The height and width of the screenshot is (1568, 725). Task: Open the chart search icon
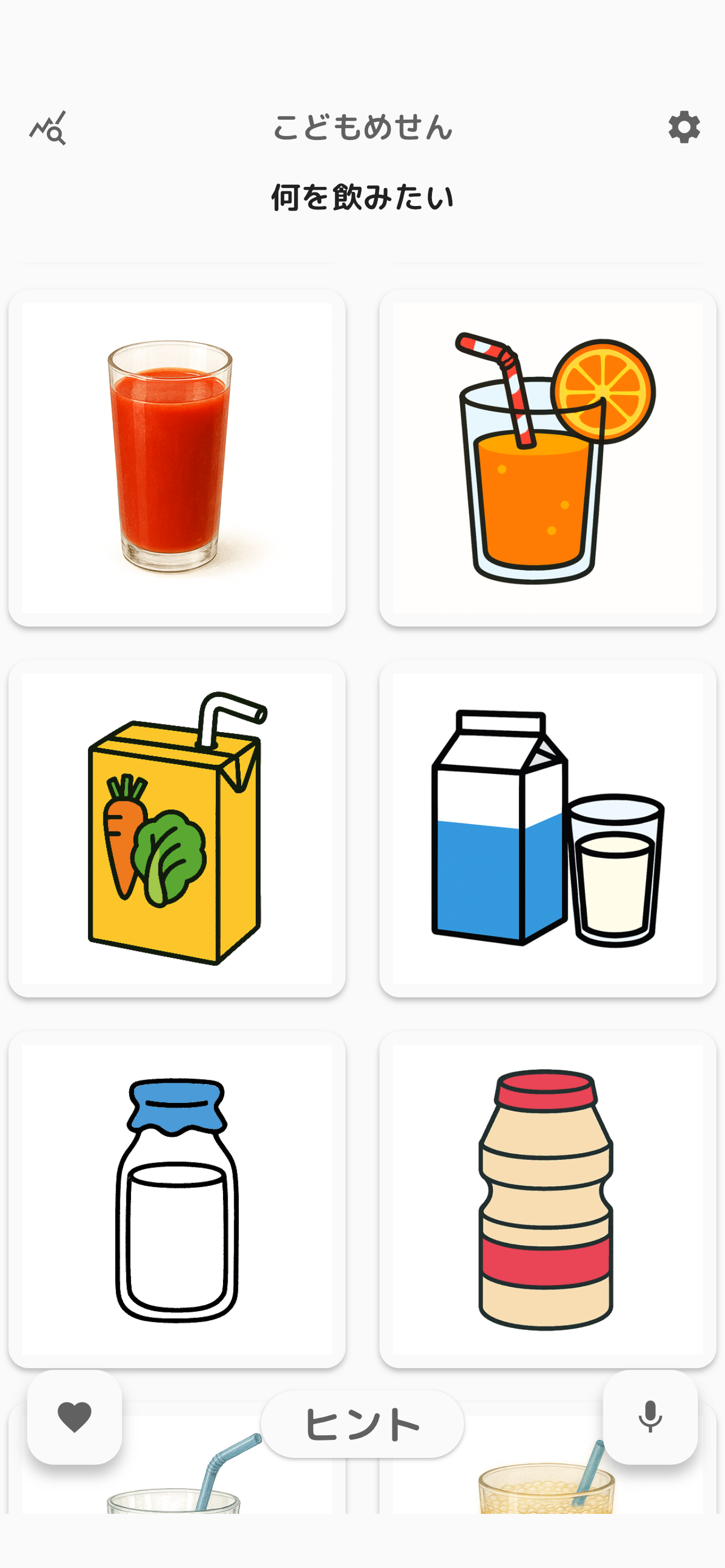click(x=47, y=128)
